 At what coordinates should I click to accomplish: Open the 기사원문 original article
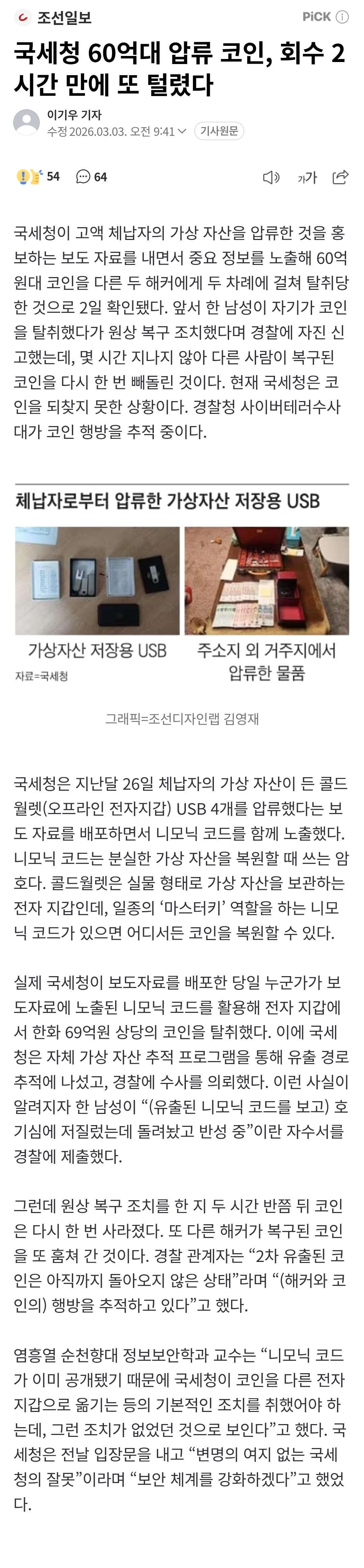click(219, 131)
